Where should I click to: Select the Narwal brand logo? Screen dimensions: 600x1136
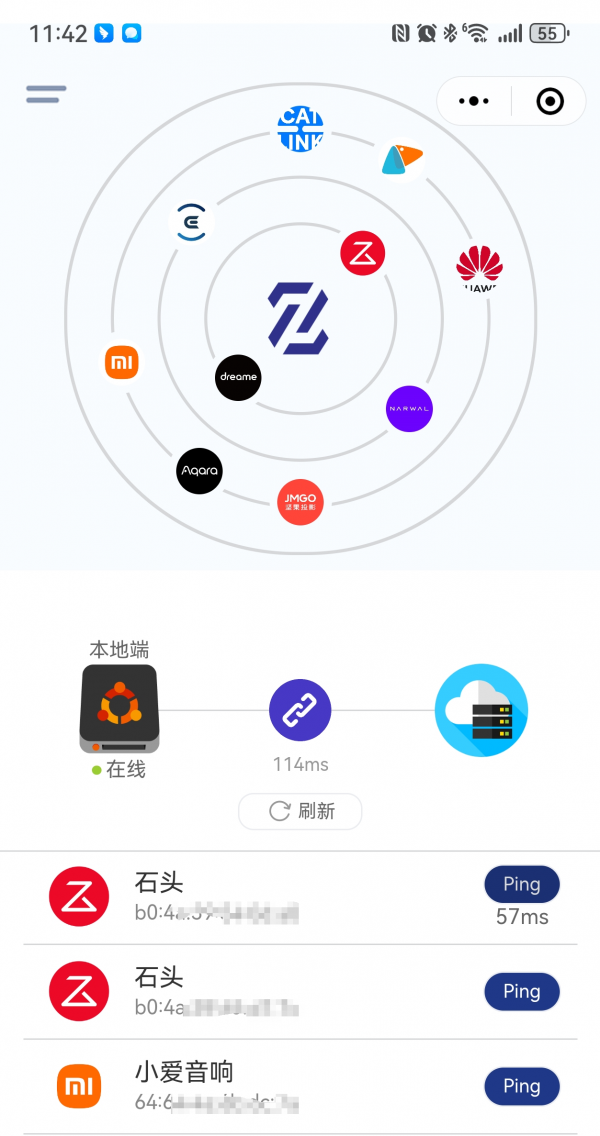409,409
